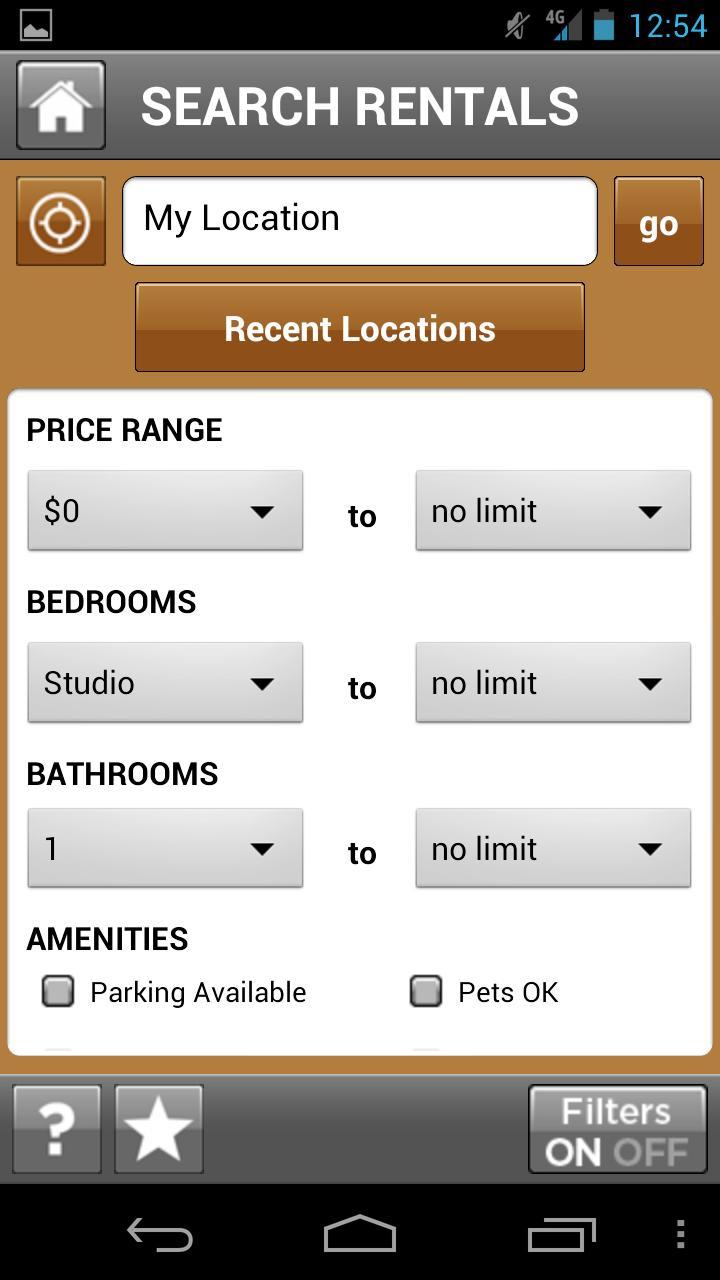Open the minimum bathrooms dropdown showing 1
The height and width of the screenshot is (1280, 720).
(x=165, y=848)
